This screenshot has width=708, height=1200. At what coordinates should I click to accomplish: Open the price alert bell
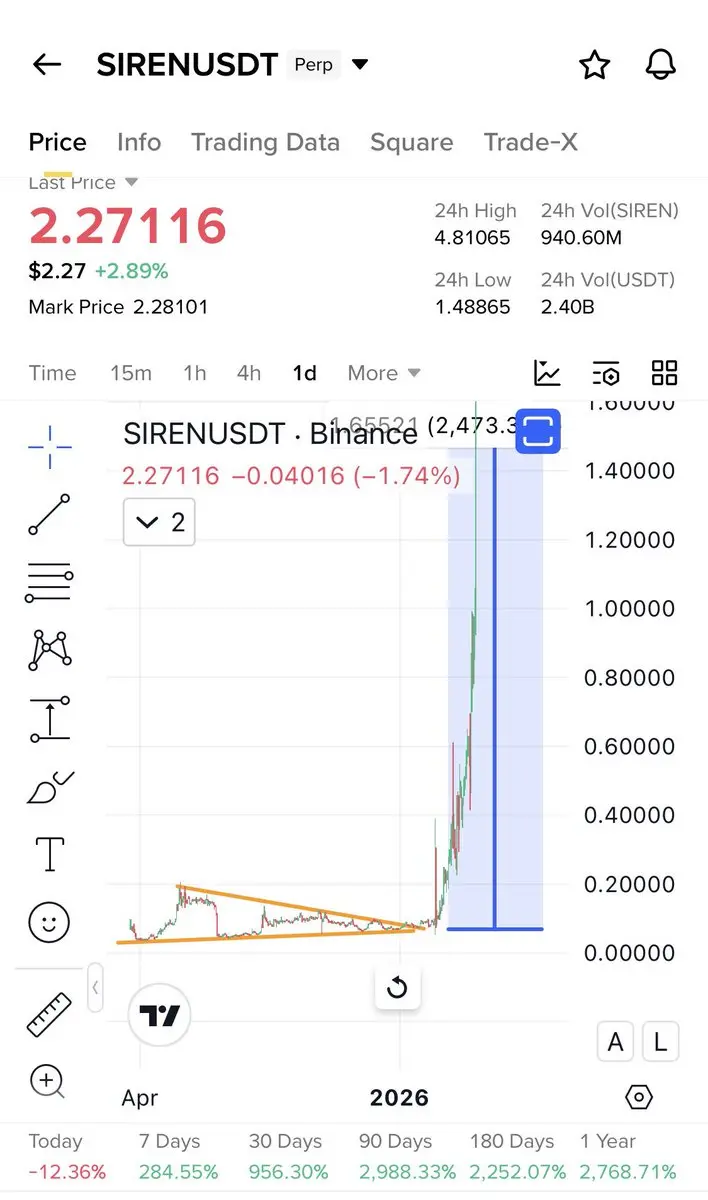(x=660, y=65)
